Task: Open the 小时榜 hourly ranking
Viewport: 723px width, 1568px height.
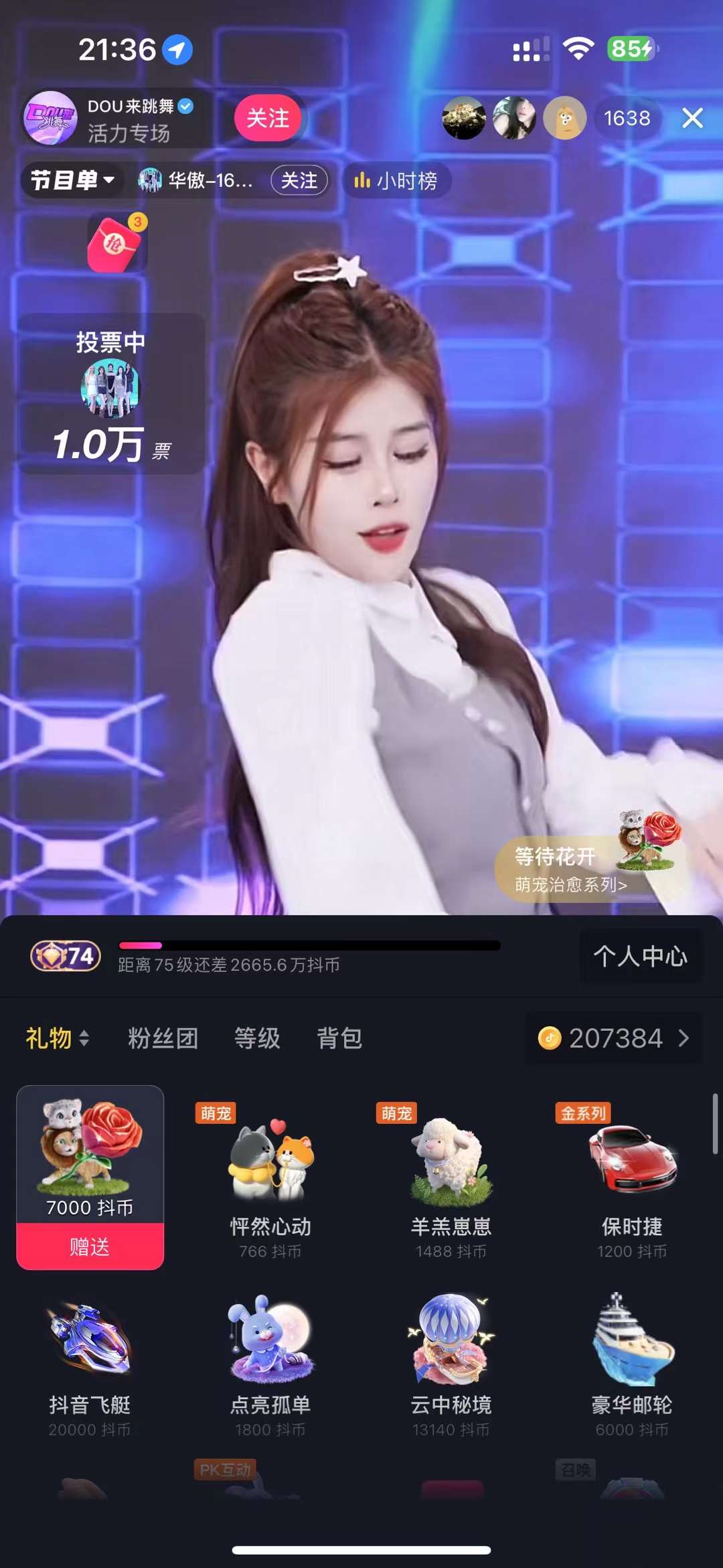Action: click(396, 181)
